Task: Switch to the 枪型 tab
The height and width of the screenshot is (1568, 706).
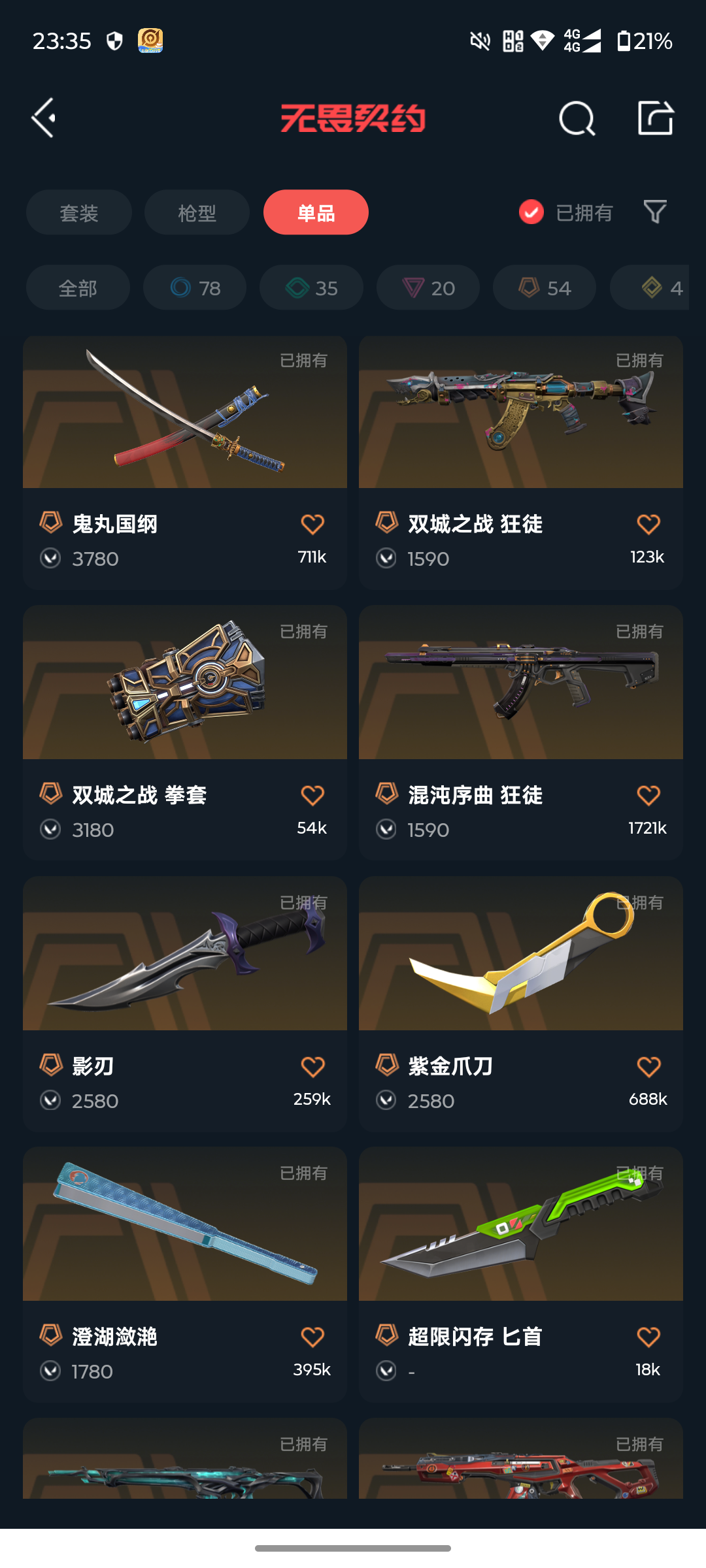Action: pyautogui.click(x=197, y=212)
